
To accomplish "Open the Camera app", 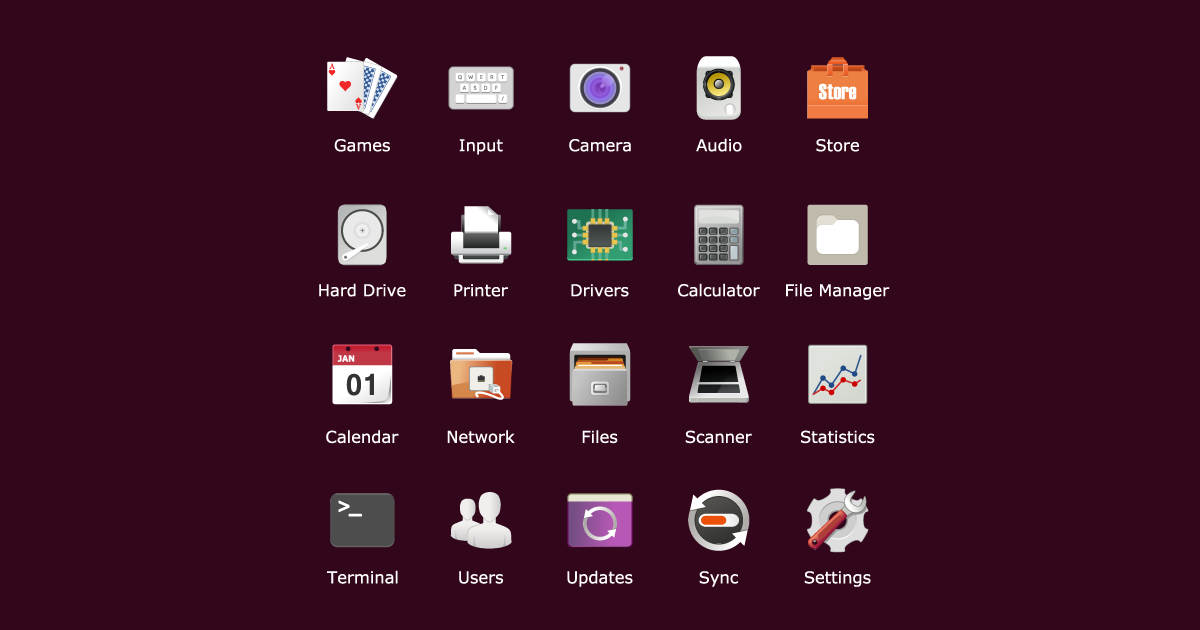I will pos(600,88).
